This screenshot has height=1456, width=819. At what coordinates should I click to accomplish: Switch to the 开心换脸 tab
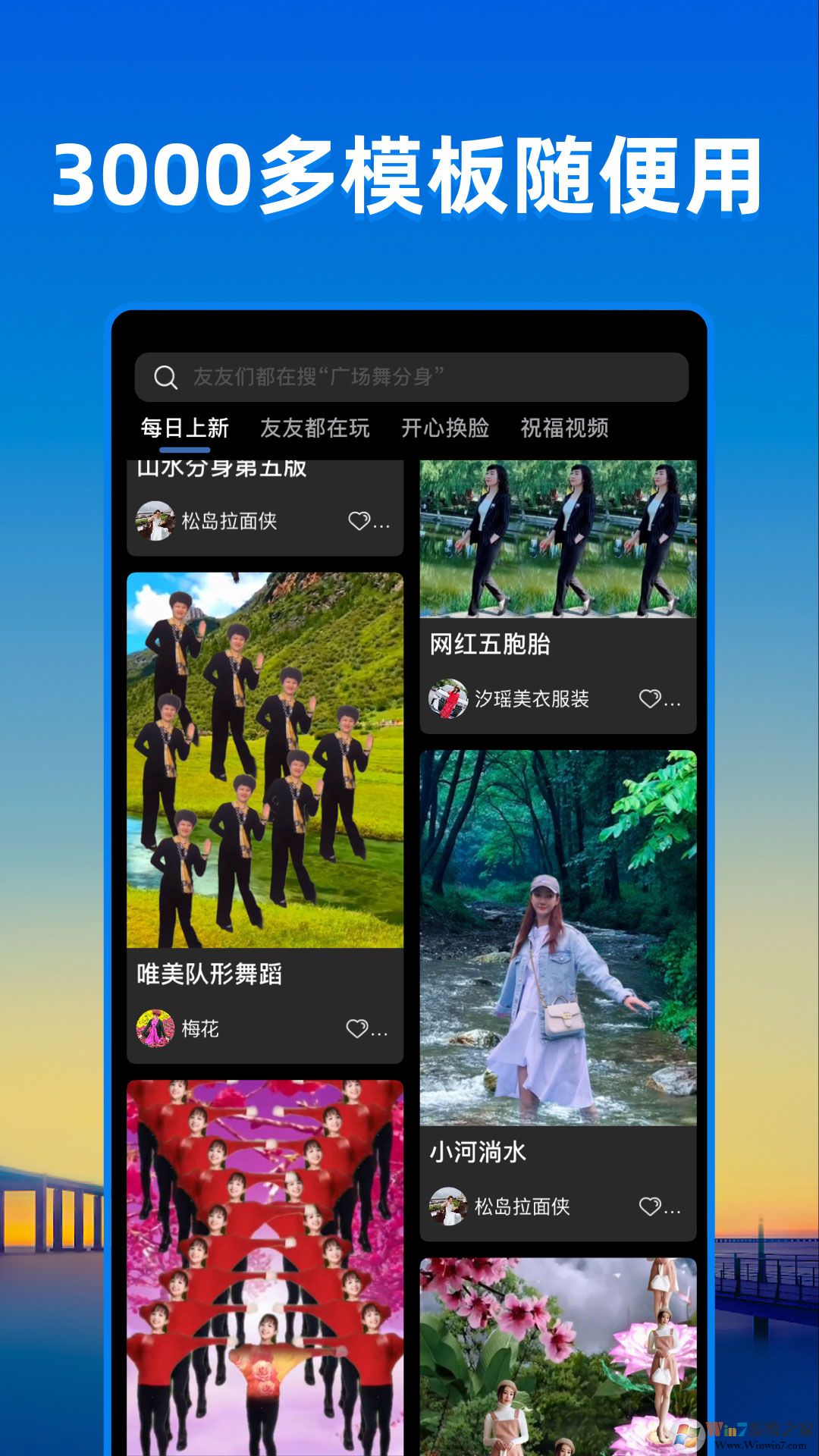[x=446, y=428]
